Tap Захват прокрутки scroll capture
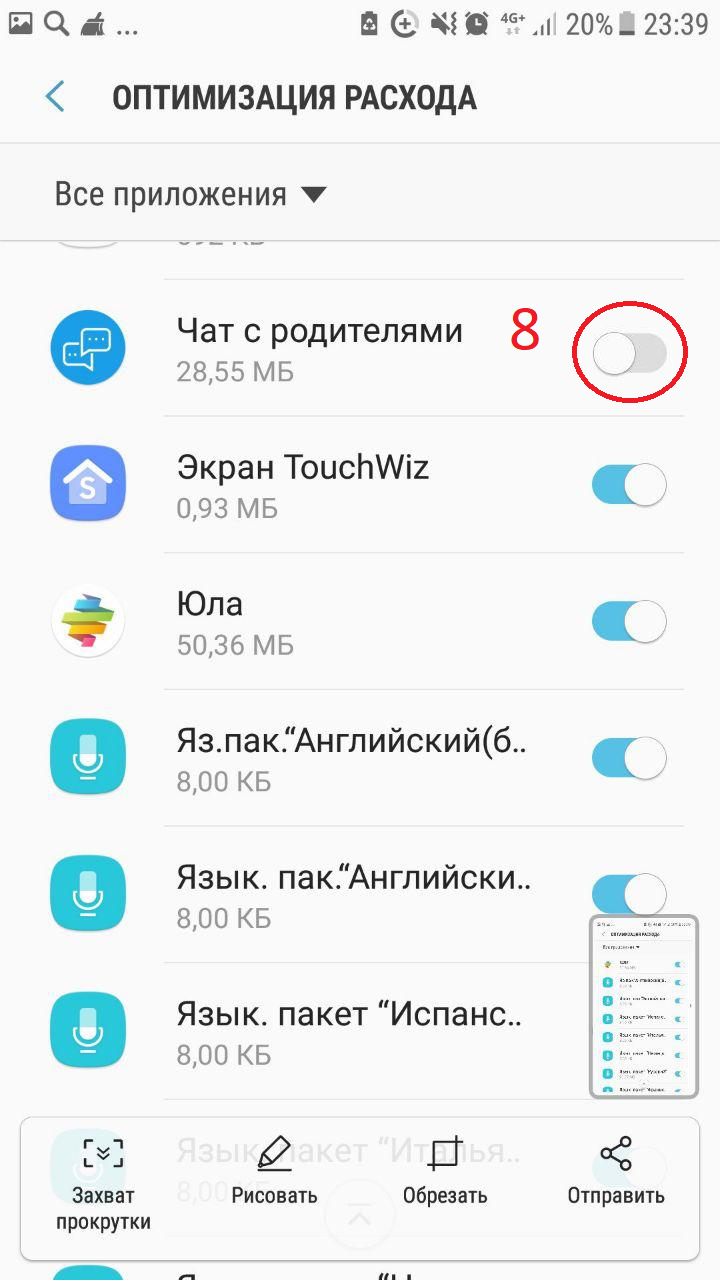Screen dimensions: 720x1280 [103, 1185]
